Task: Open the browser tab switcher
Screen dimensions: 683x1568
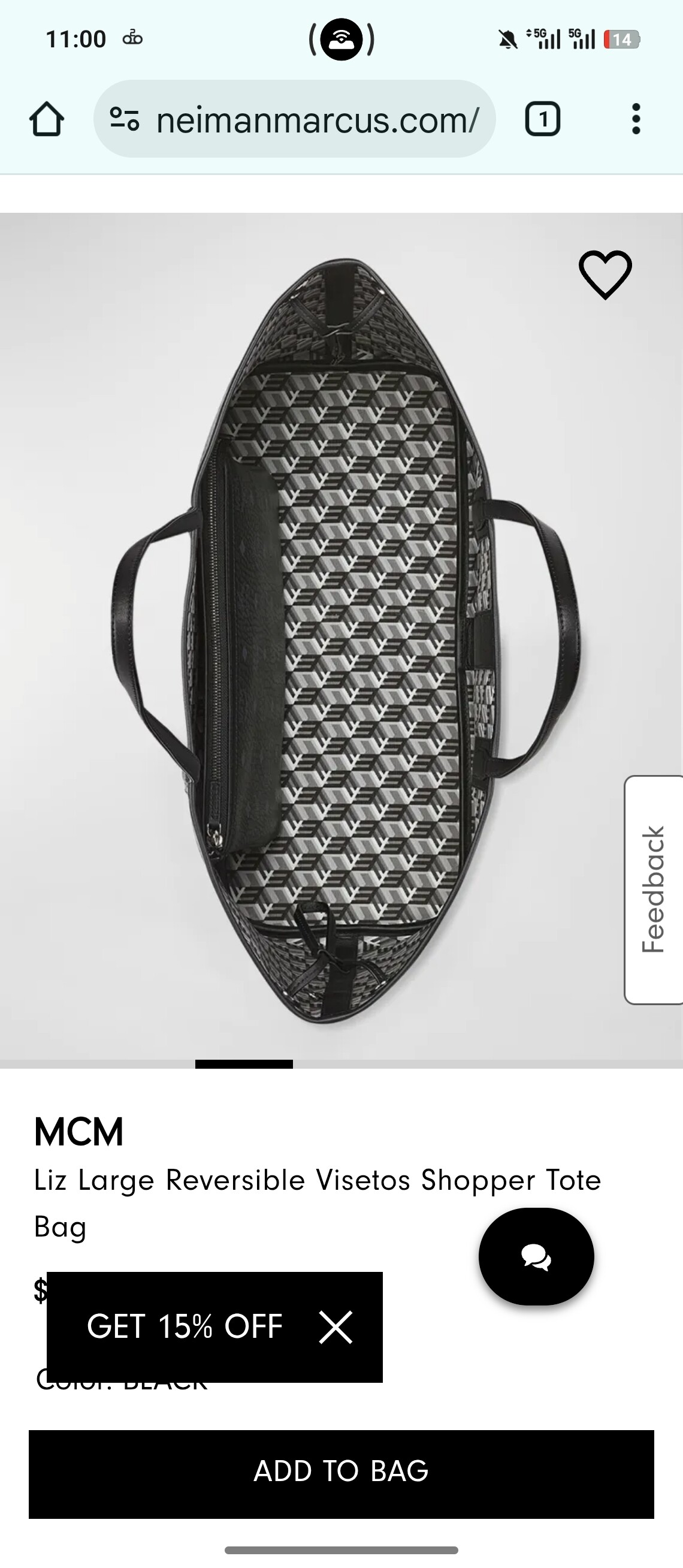Action: [542, 119]
